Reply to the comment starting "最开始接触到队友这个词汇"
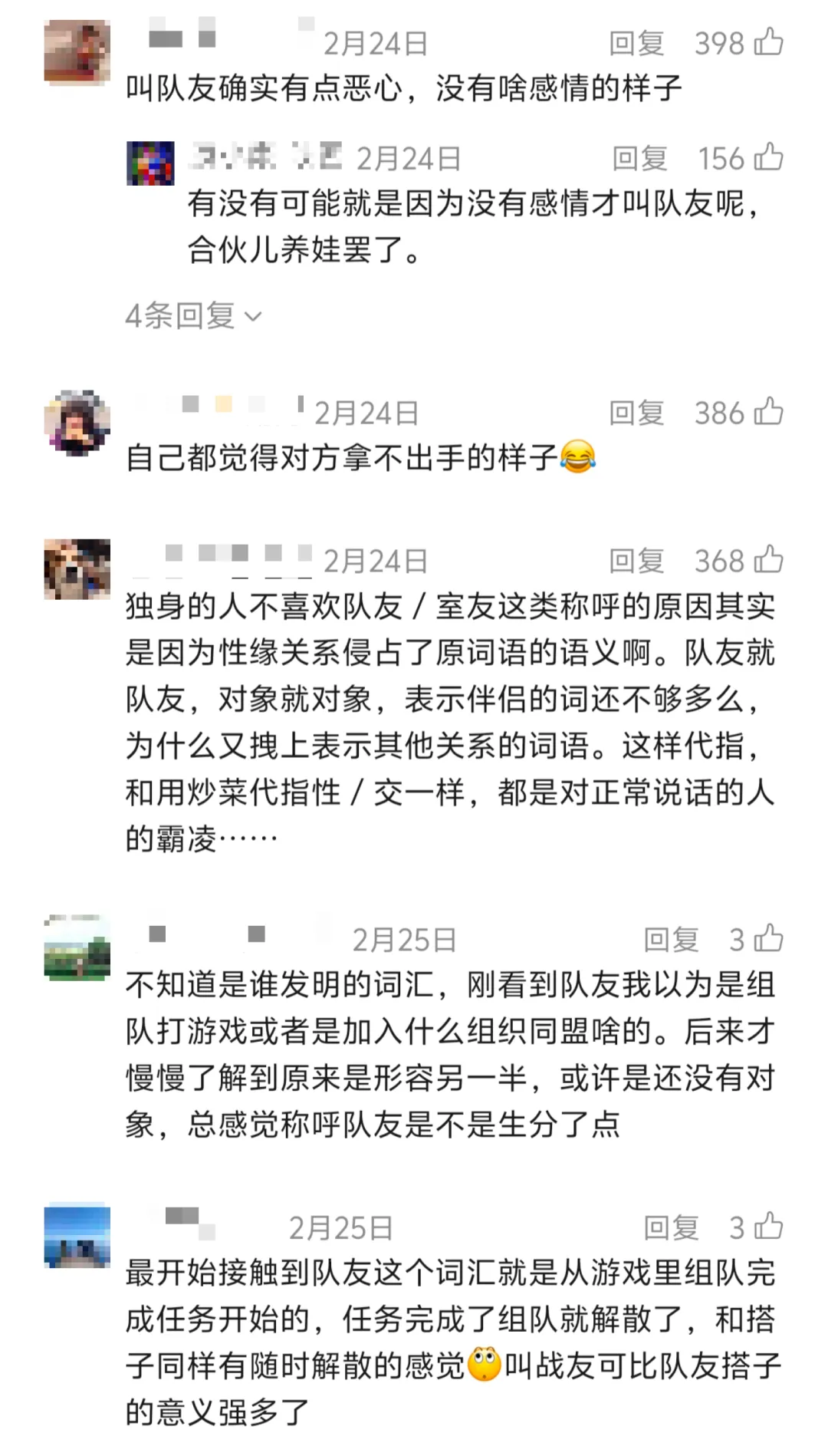This screenshot has height=1456, width=828. (671, 1227)
